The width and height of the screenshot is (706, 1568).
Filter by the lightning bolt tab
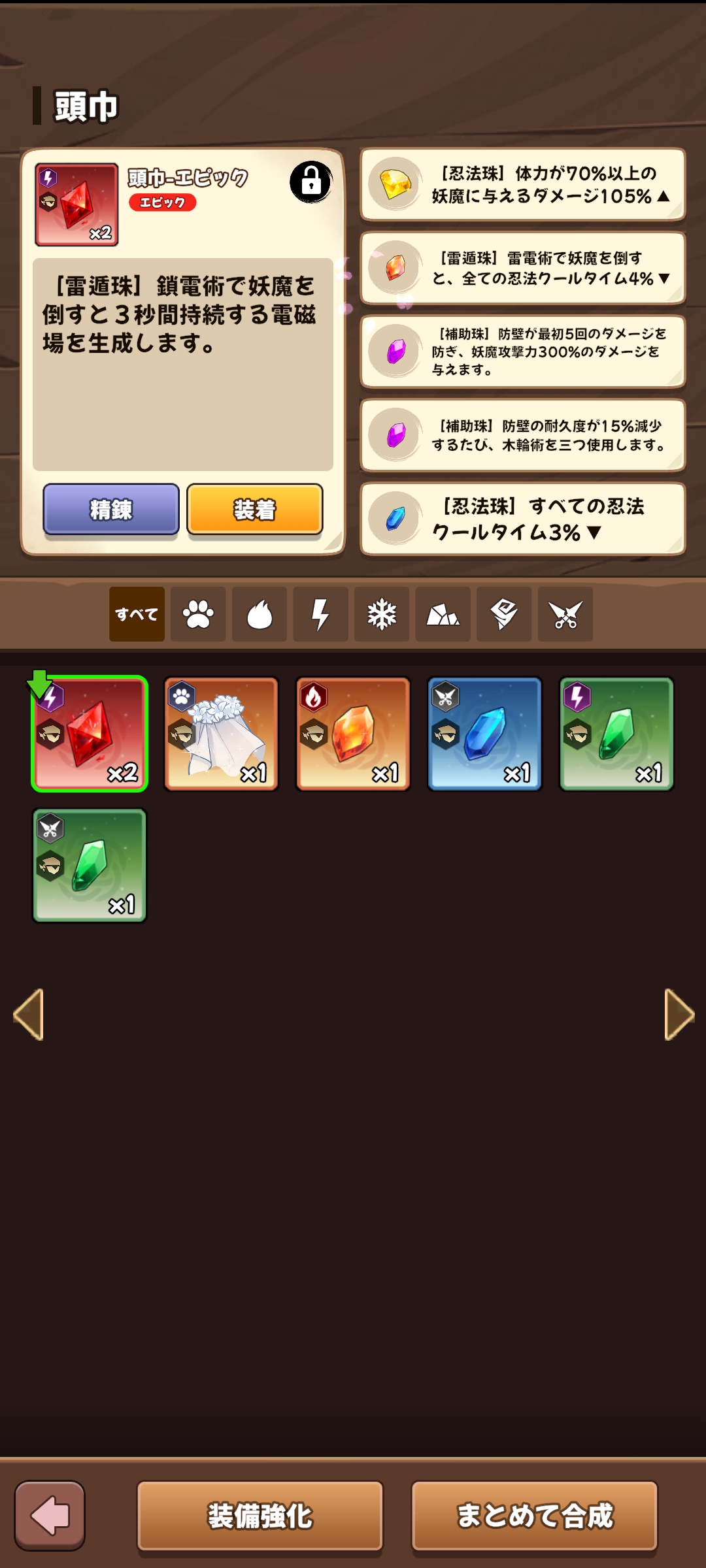(x=320, y=614)
